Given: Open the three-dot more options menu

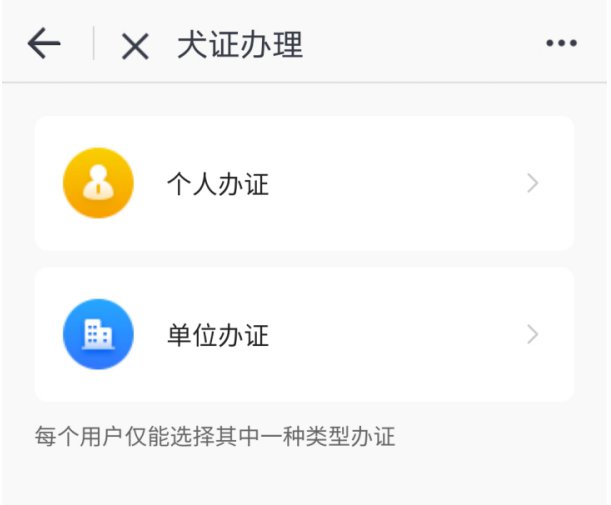Looking at the screenshot, I should (561, 44).
